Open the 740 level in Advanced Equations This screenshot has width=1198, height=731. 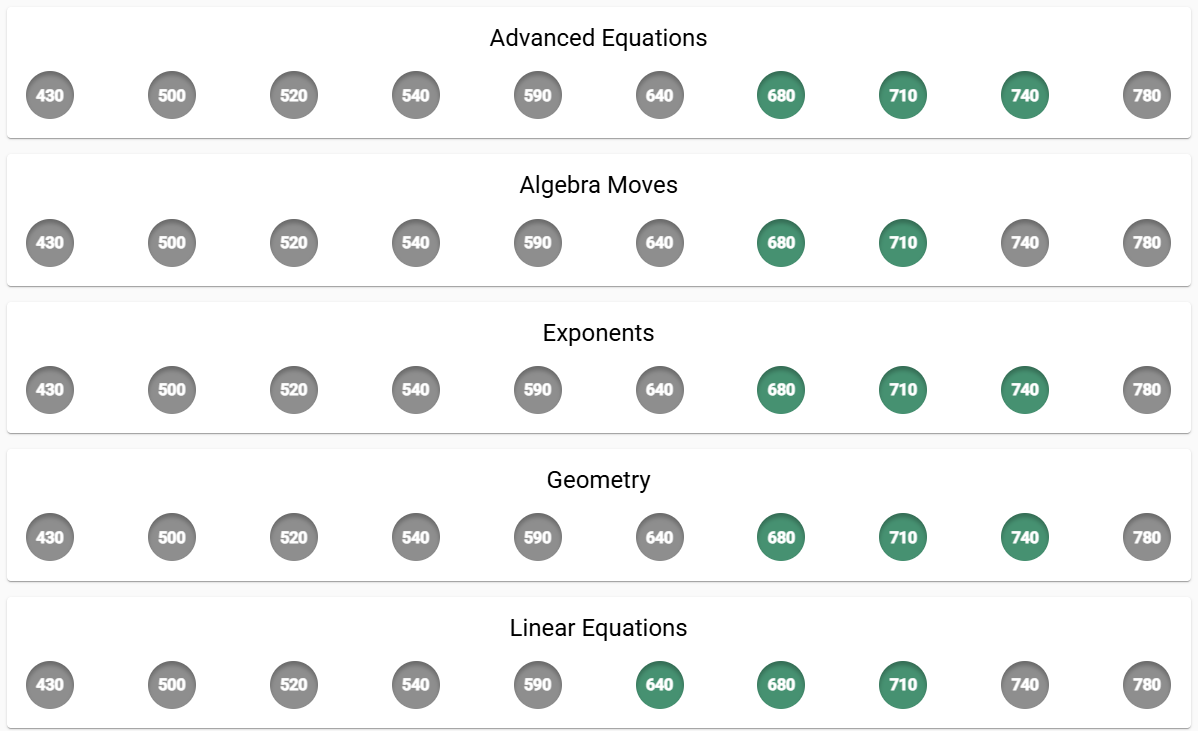(x=1025, y=95)
